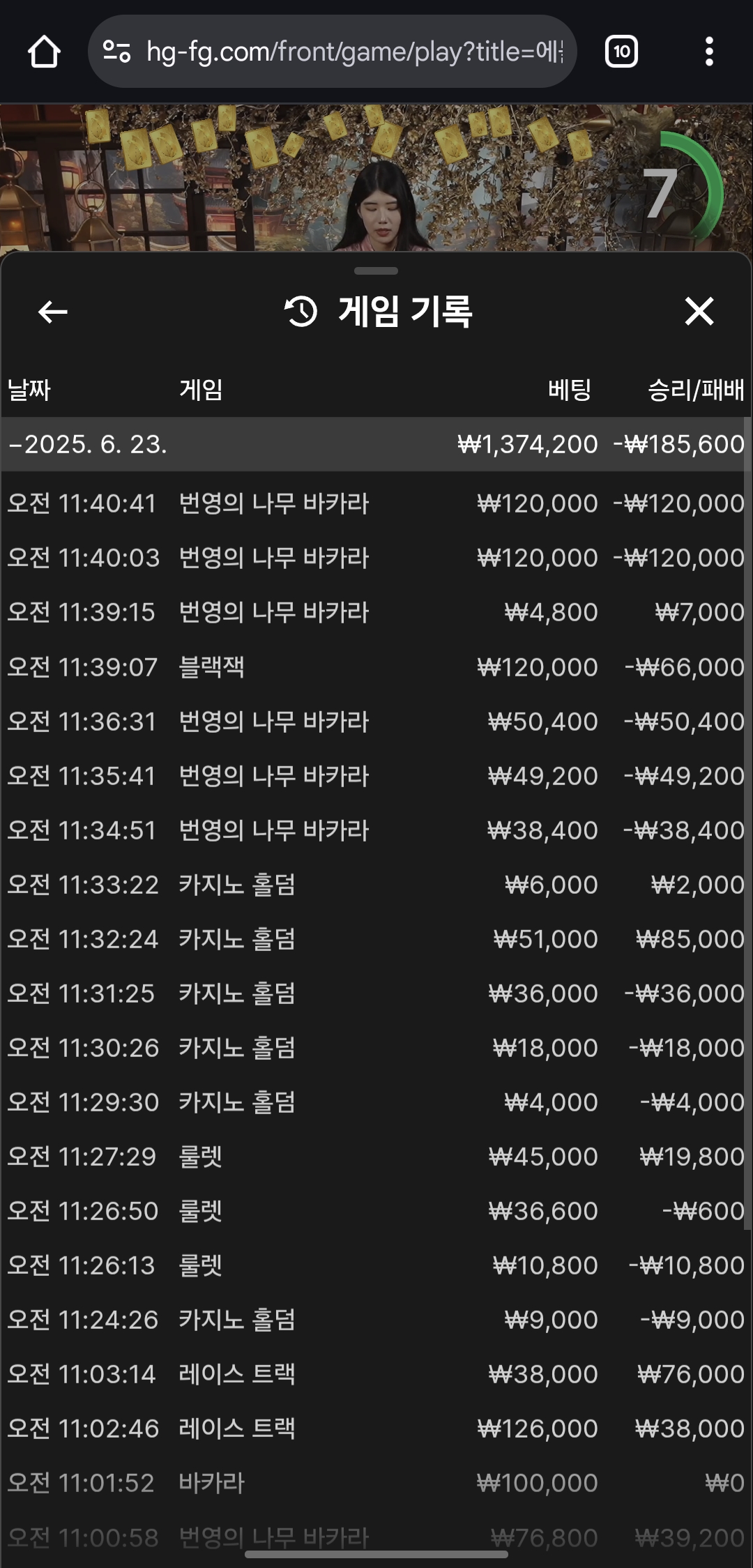This screenshot has width=753, height=1568.
Task: Open the tab switcher showing 10 tabs
Action: pos(621,52)
